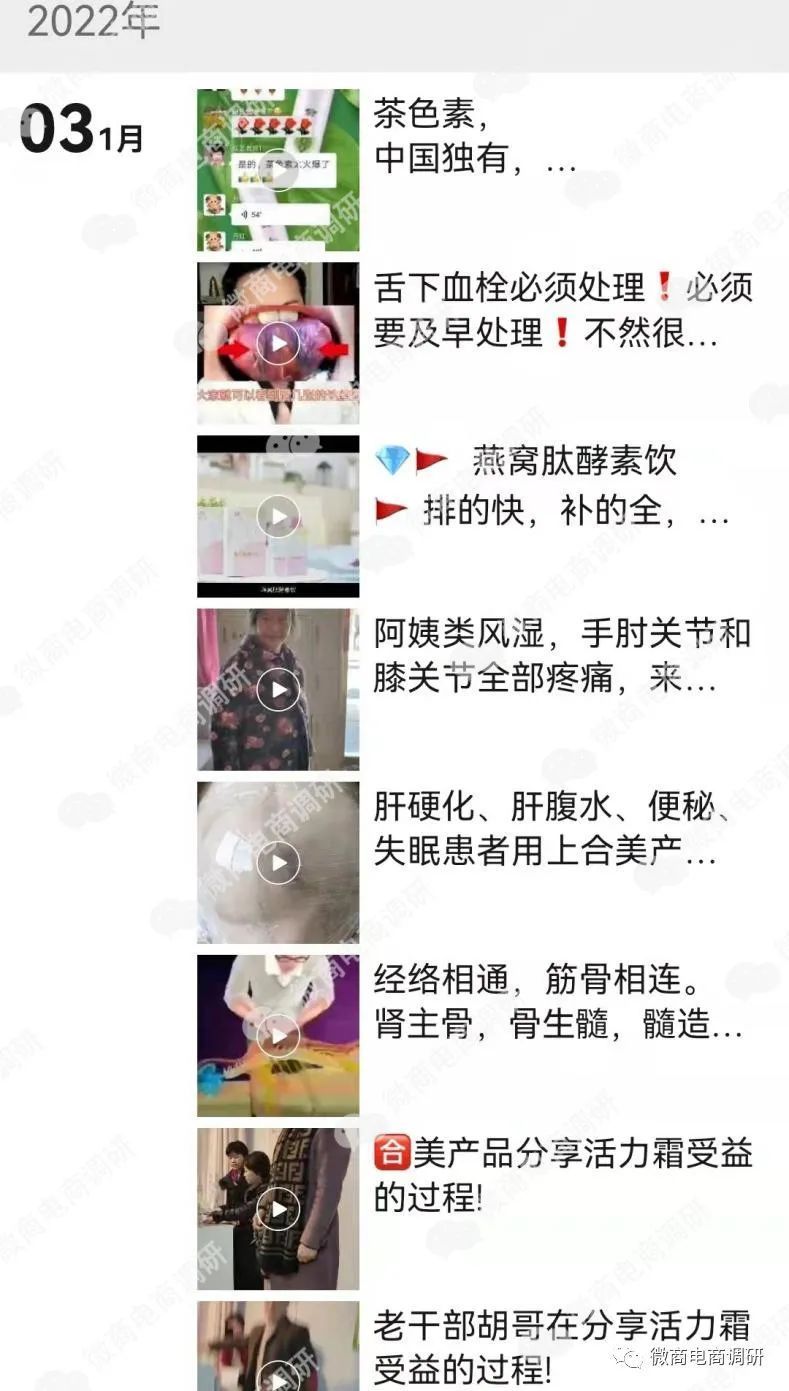Play the 肝硬化 patient scalp video
Image resolution: width=789 pixels, height=1391 pixels.
(277, 860)
